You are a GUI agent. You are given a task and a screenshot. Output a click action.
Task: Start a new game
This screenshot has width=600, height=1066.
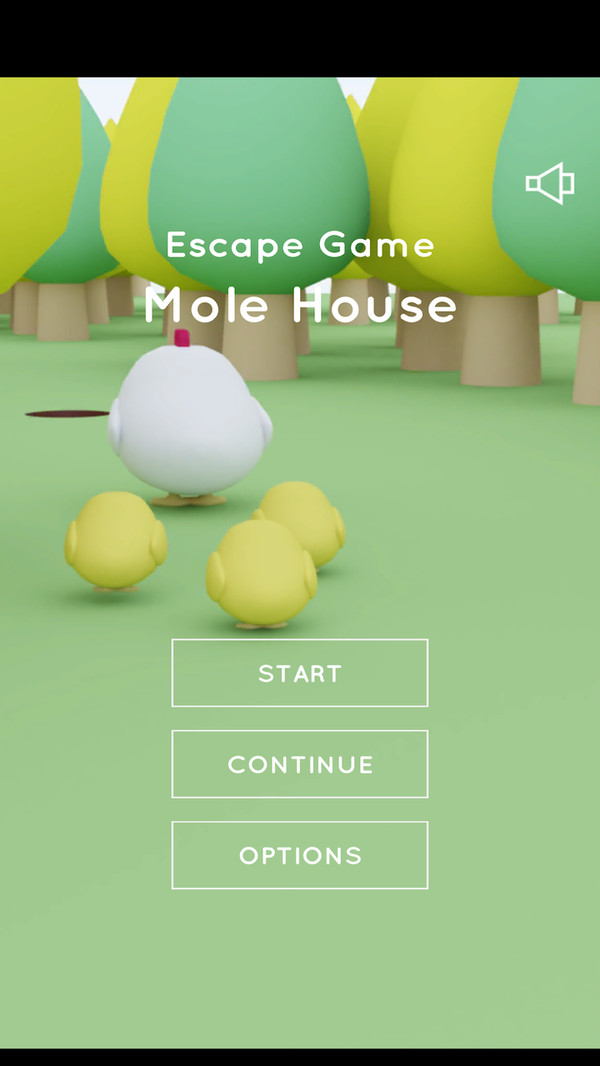(x=300, y=673)
